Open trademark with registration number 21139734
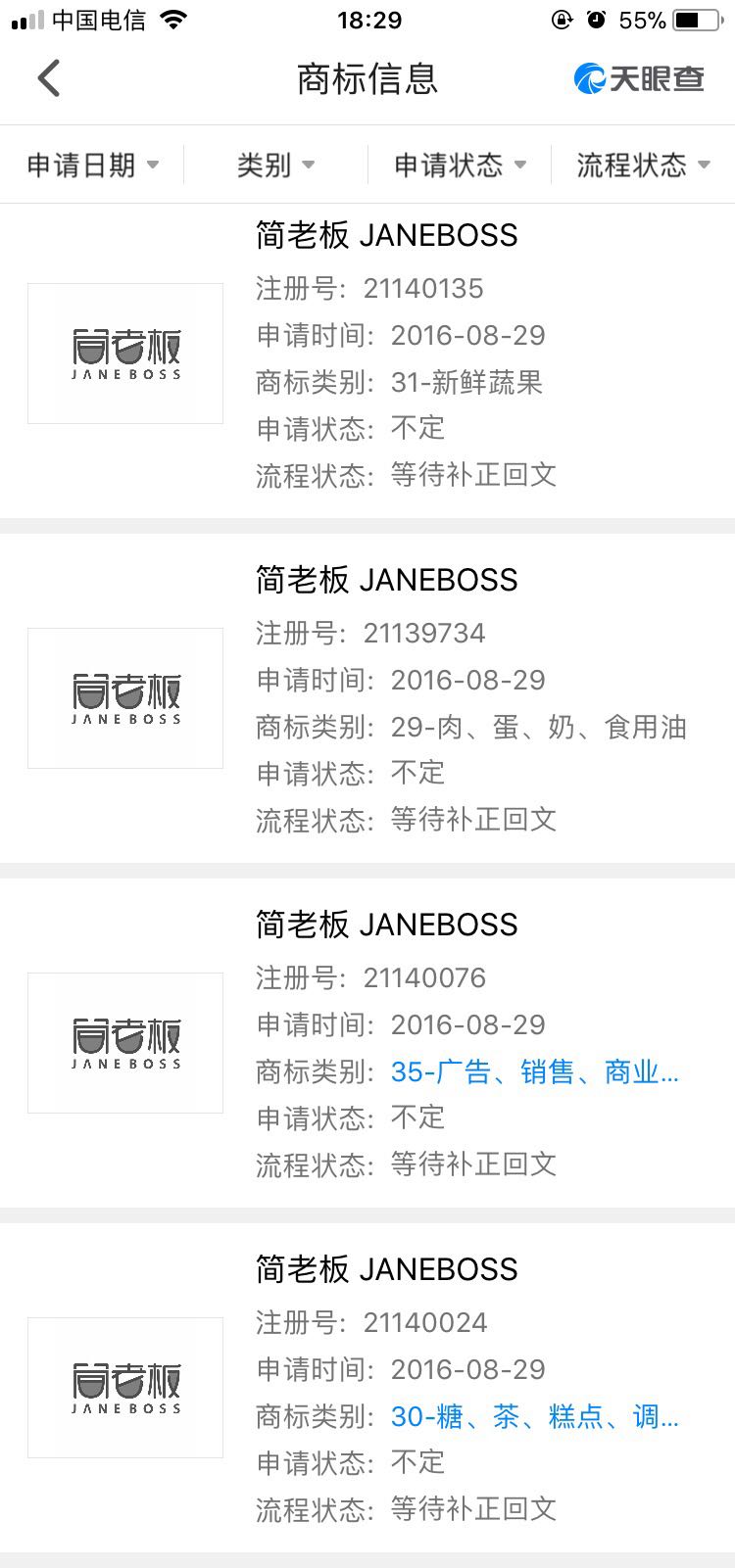Screen dimensions: 735x1568 (367, 698)
